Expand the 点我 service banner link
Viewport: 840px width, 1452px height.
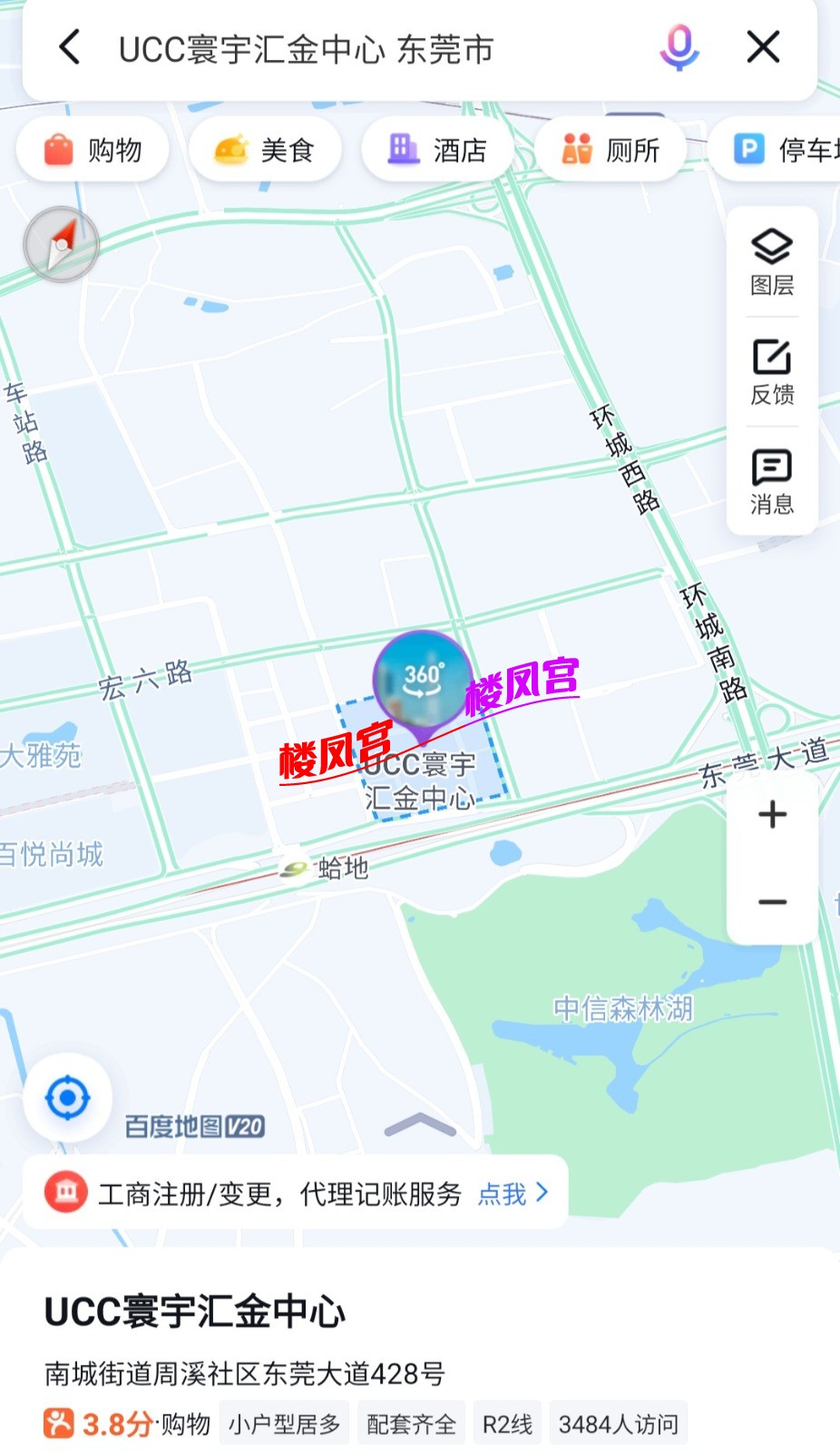(507, 1195)
